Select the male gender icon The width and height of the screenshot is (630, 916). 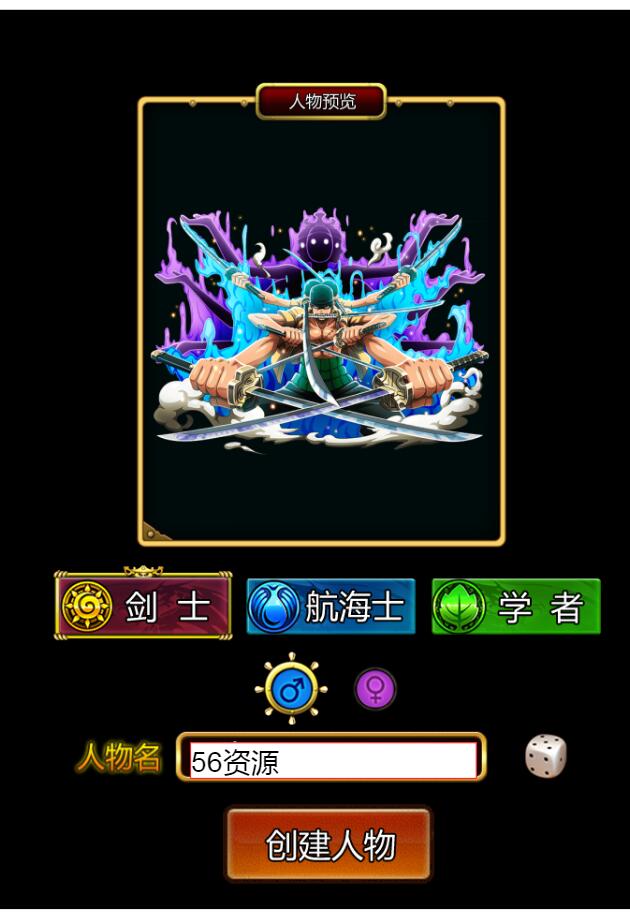click(291, 688)
